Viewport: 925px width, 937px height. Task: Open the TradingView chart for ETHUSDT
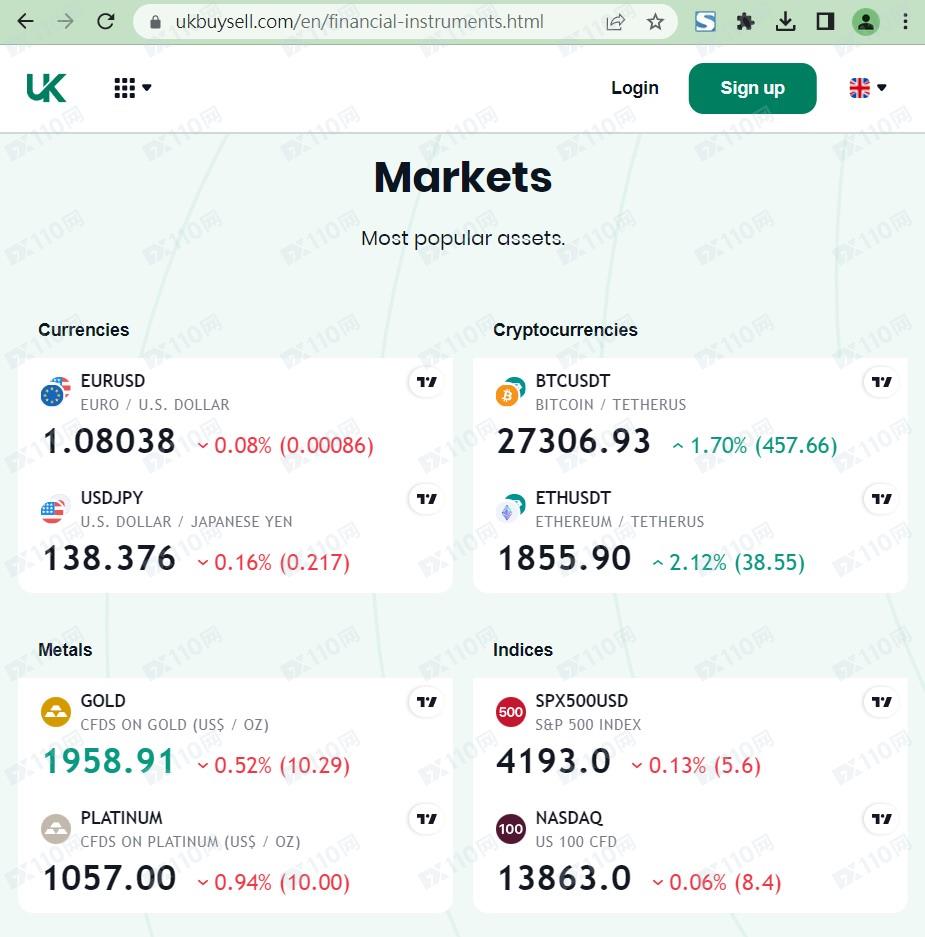tap(881, 499)
